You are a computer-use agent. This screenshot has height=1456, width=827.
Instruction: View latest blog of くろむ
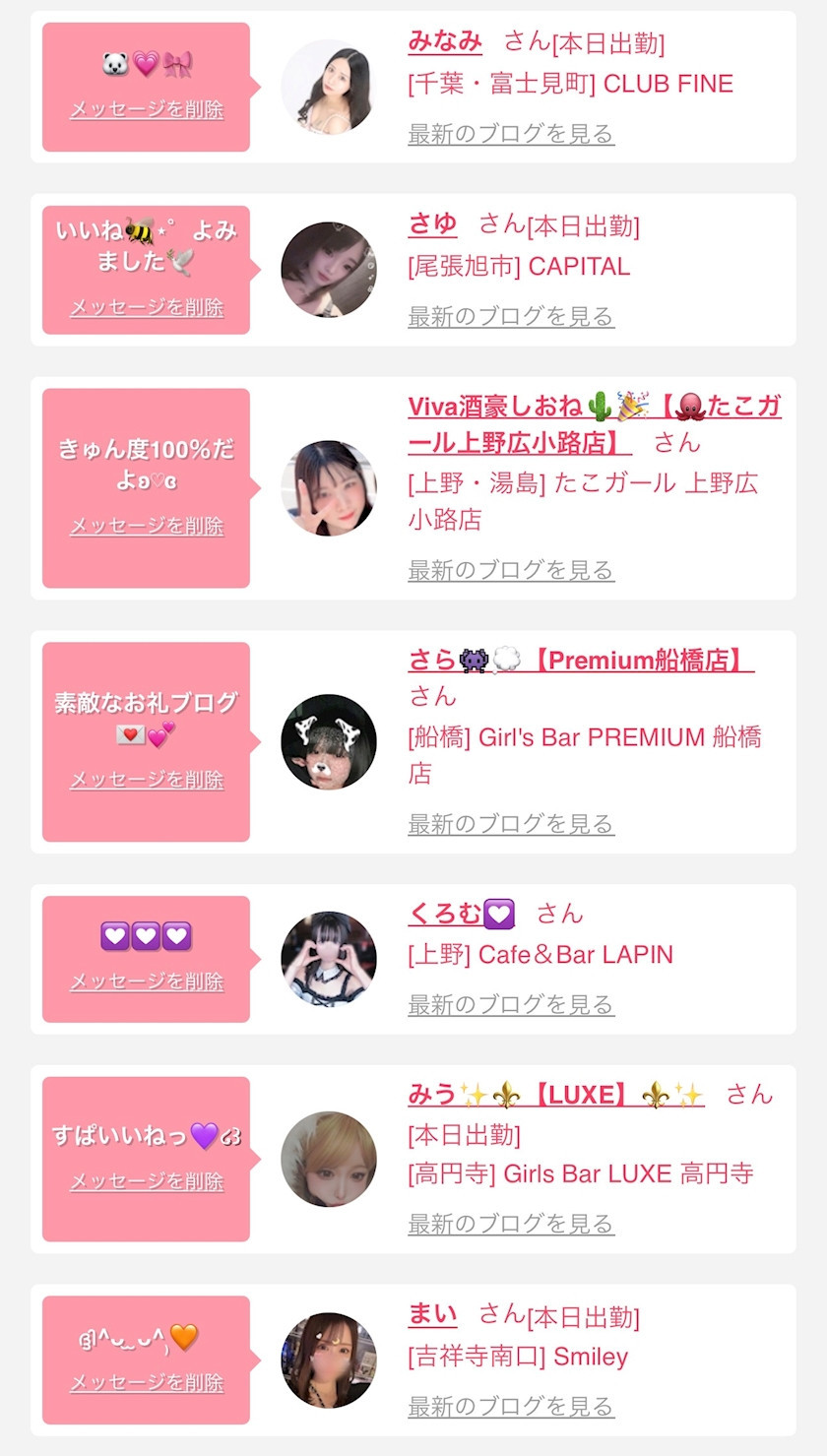pos(511,1004)
